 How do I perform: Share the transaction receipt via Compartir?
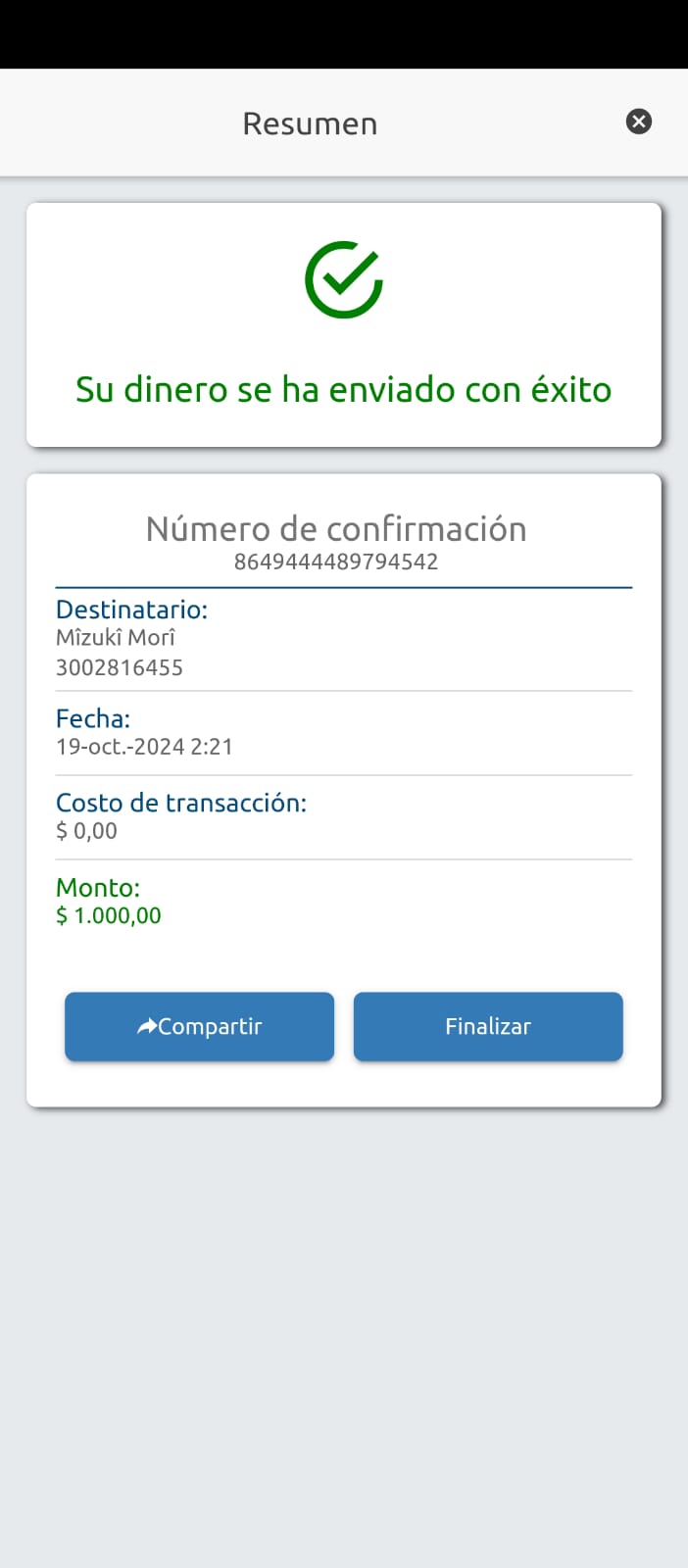click(199, 1026)
